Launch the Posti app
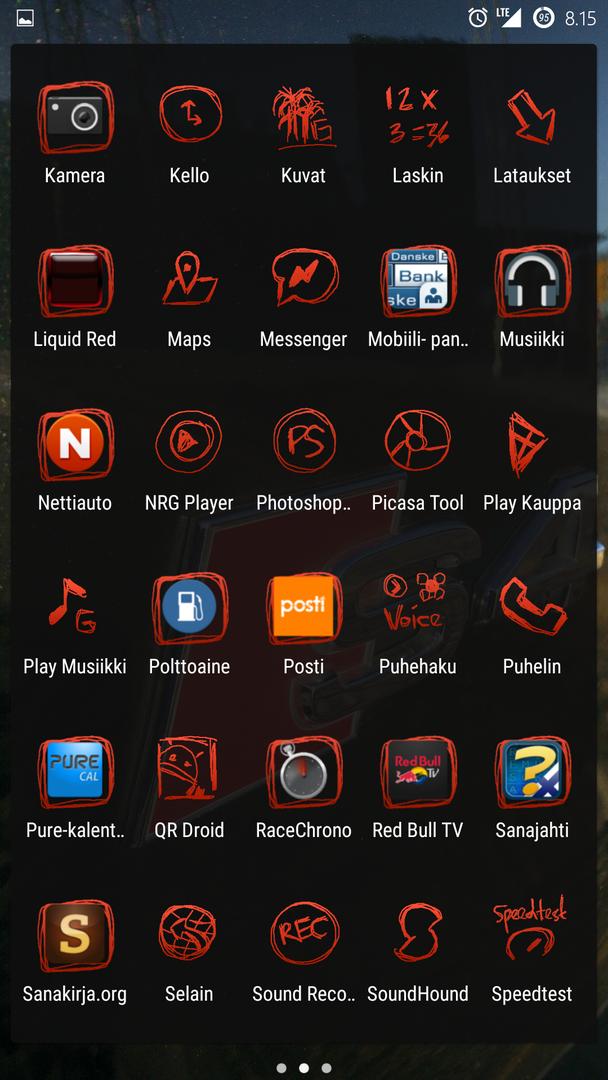The image size is (608, 1080). pos(303,608)
